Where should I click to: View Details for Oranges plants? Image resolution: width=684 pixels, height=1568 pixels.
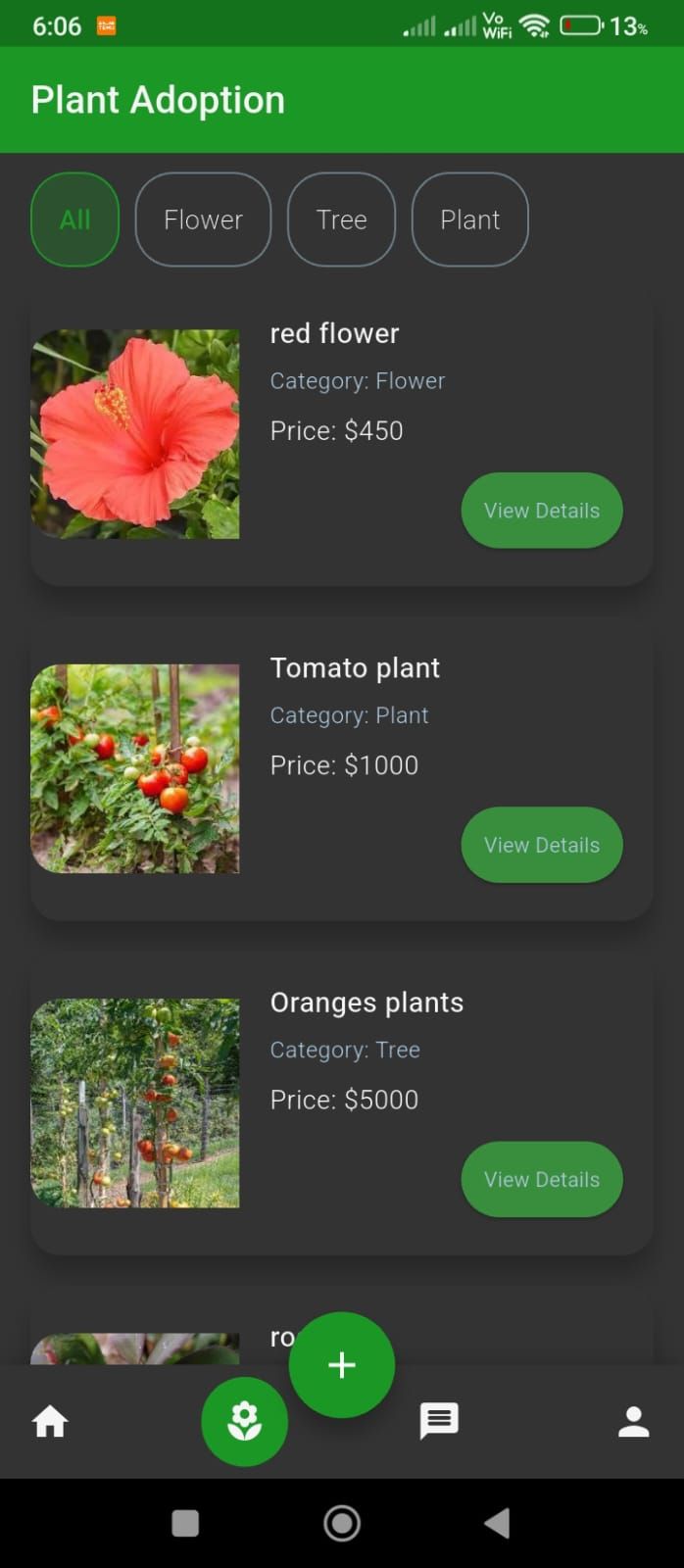point(541,1179)
